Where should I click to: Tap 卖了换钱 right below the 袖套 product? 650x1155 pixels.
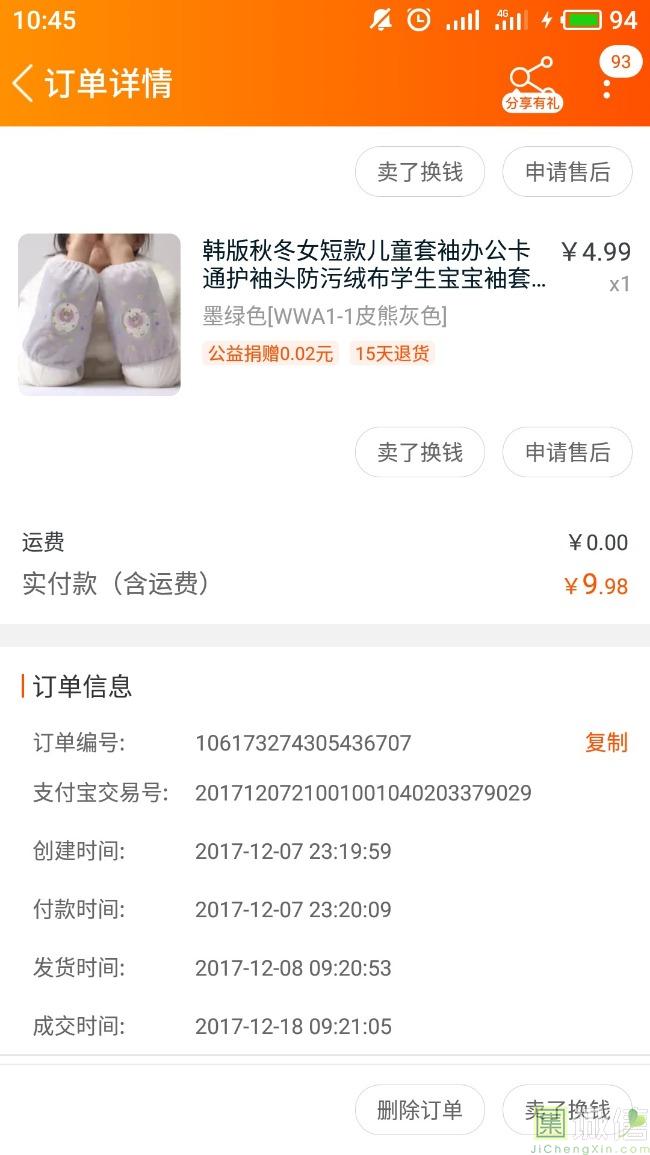420,452
